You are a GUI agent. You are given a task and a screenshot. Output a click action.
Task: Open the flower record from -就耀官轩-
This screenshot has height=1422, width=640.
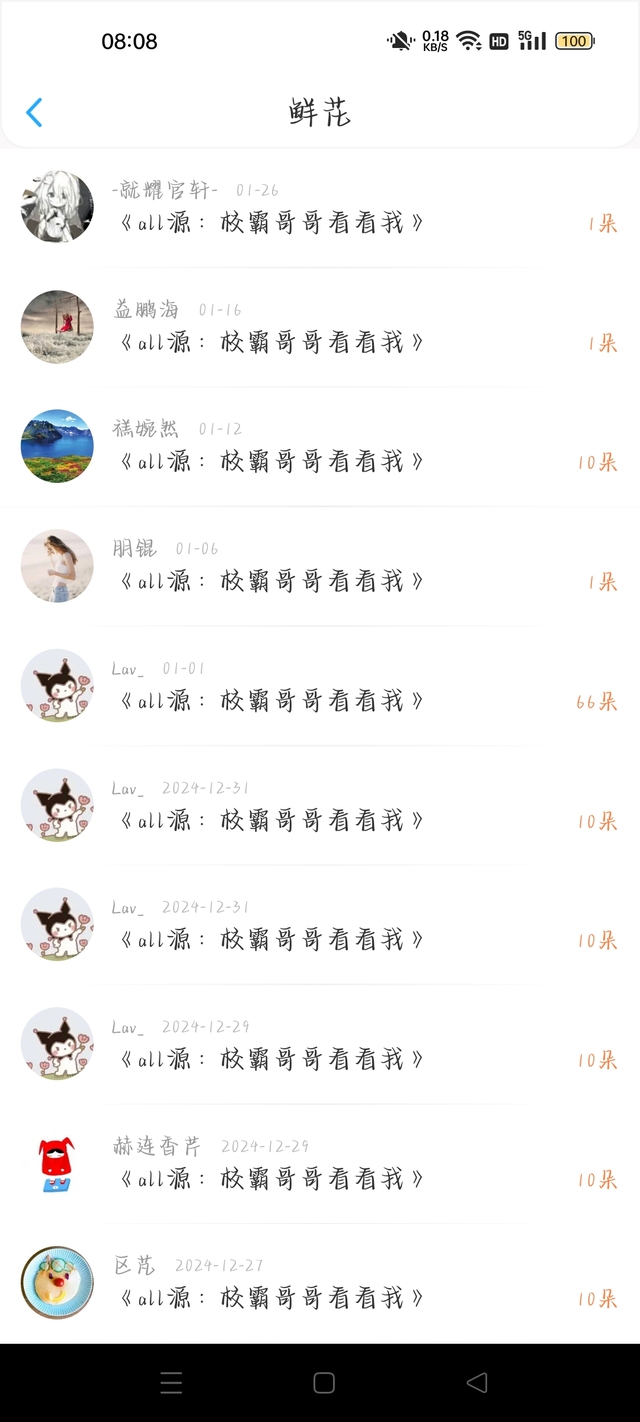320,208
